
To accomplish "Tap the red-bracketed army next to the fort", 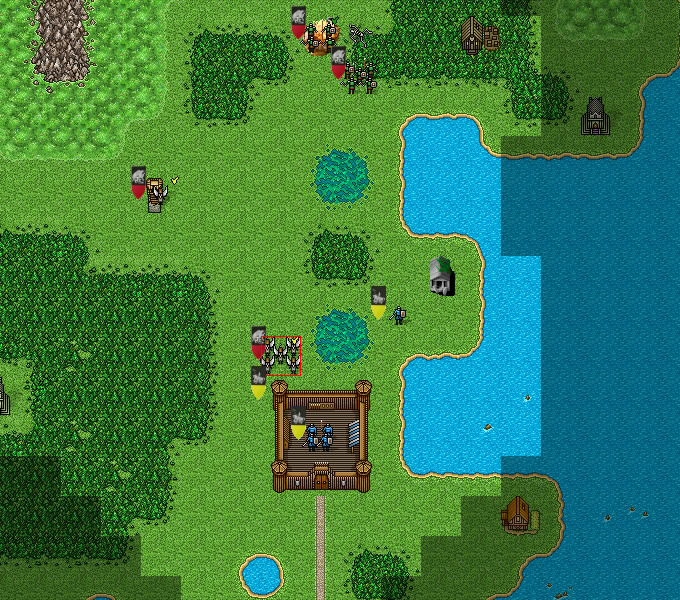I will point(282,353).
